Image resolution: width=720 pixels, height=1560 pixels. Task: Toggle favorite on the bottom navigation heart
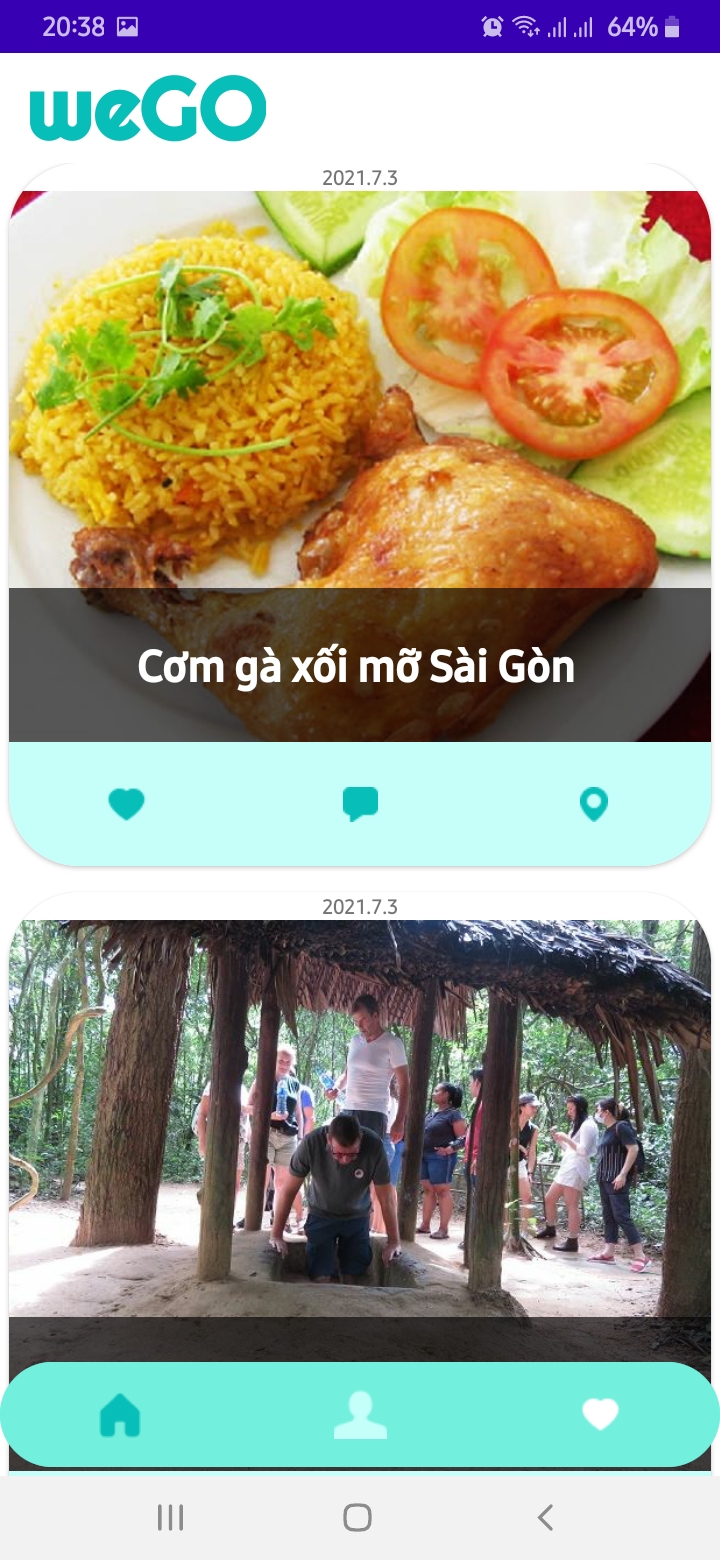(x=600, y=1415)
